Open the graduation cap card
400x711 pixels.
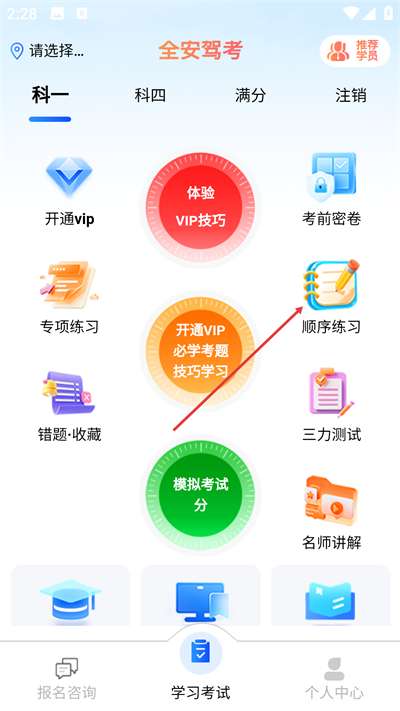click(70, 595)
